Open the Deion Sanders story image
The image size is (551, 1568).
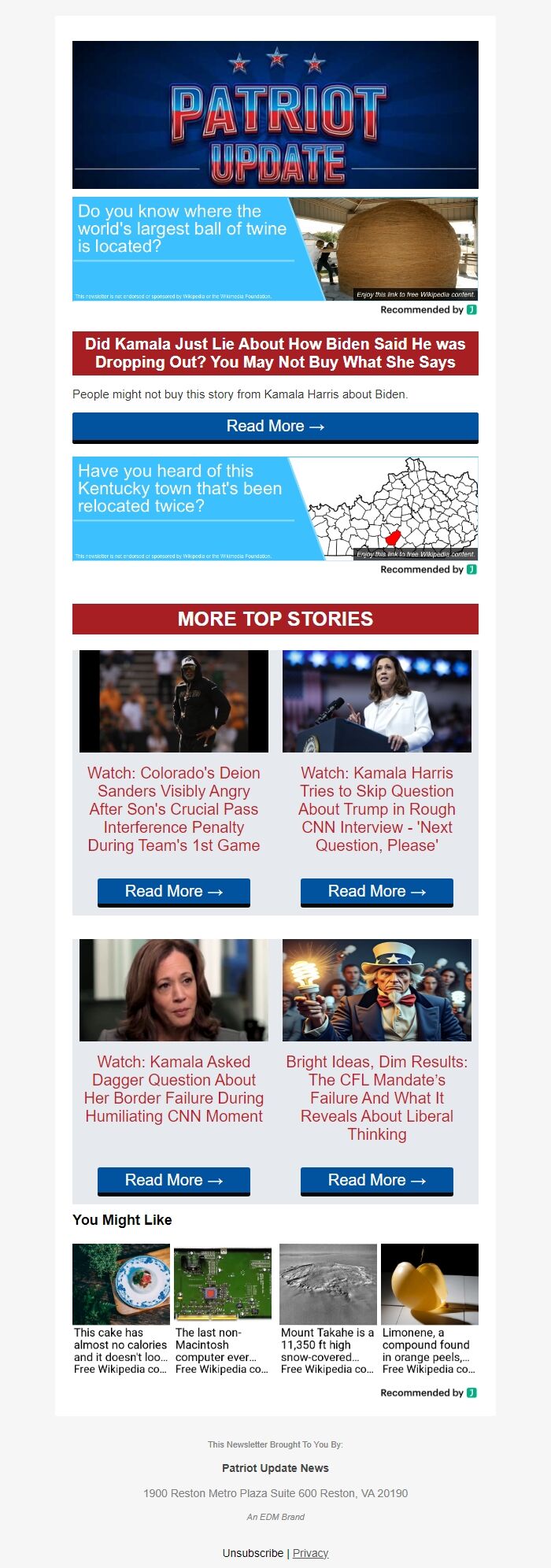click(174, 701)
